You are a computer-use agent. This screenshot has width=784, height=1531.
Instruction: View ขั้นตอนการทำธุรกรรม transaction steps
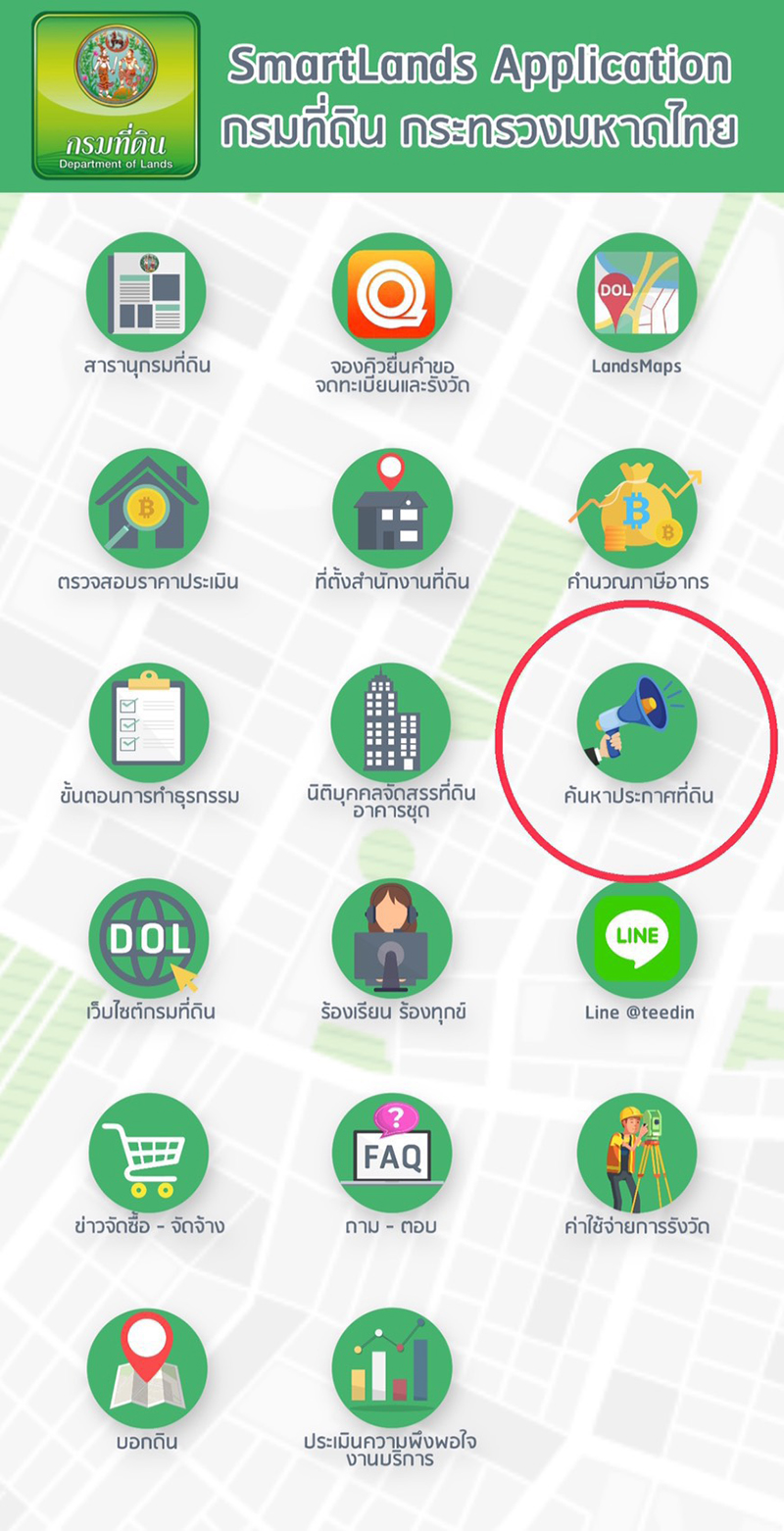(x=147, y=723)
